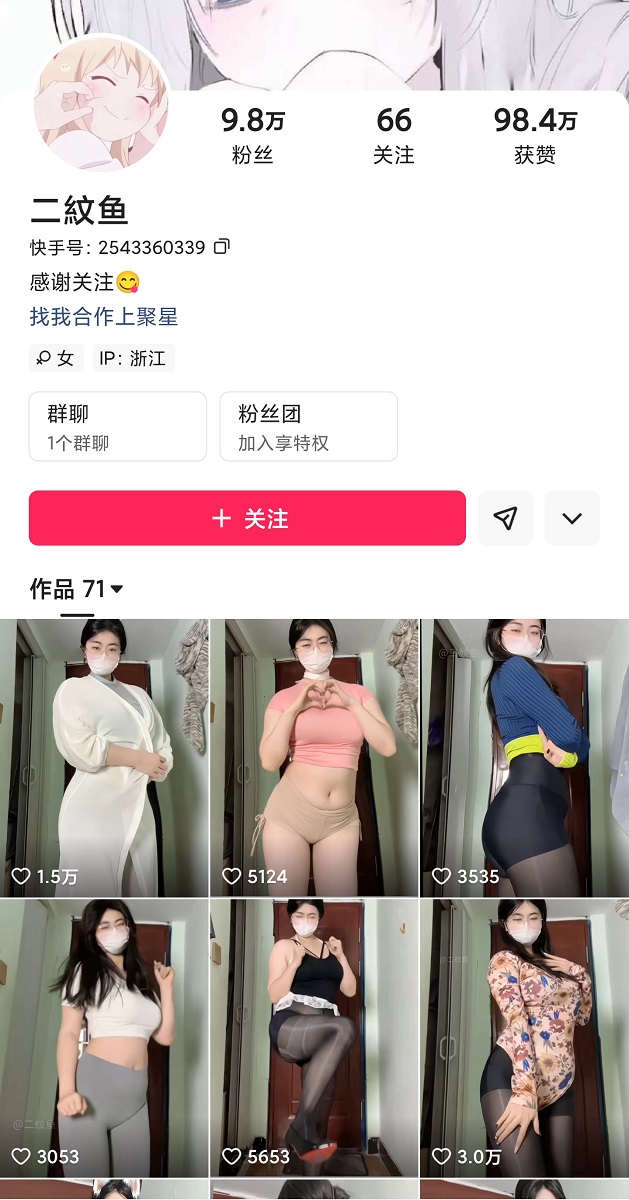Copy the 快手号 using the copy icon
Screen dimensions: 629x1200
pyautogui.click(x=222, y=247)
